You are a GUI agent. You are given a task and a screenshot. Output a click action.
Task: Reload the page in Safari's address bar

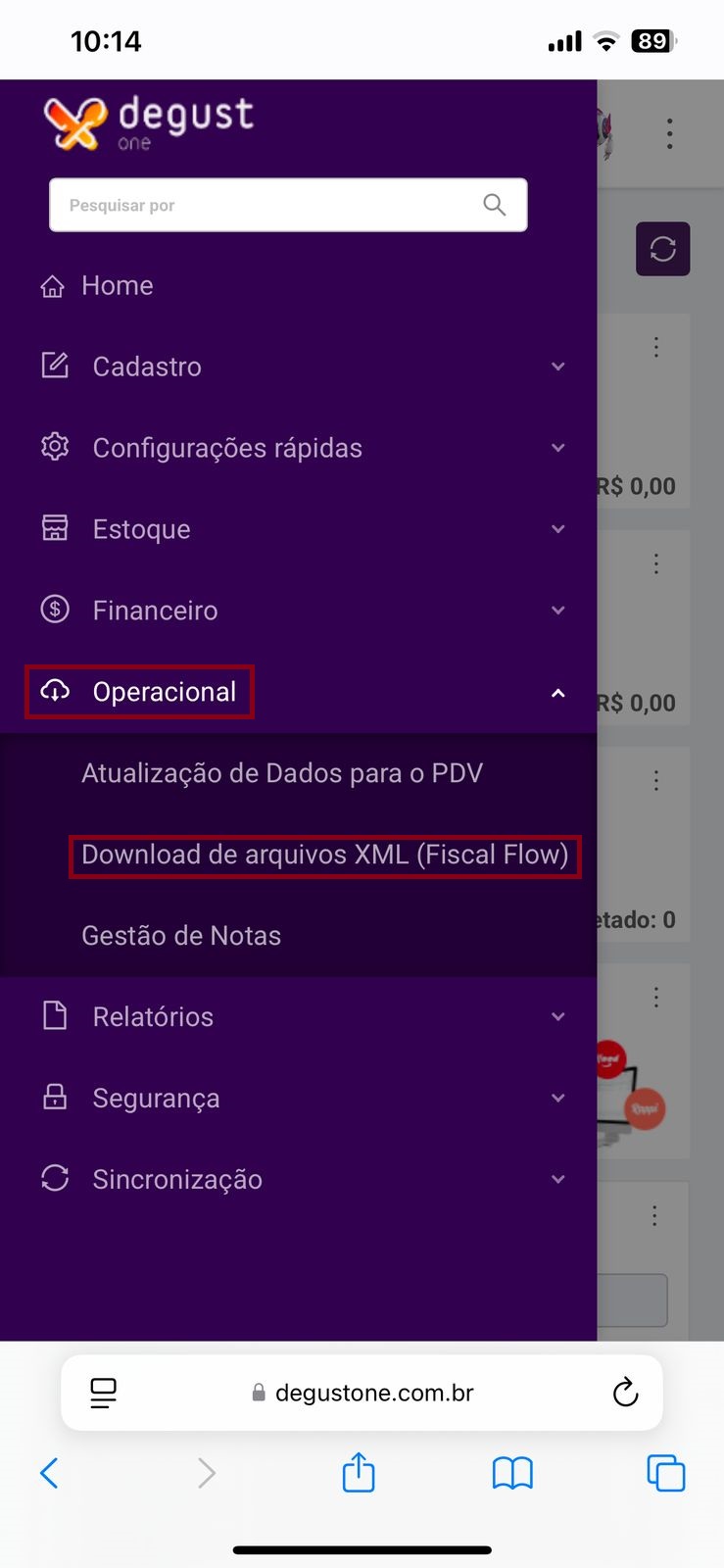[625, 1393]
